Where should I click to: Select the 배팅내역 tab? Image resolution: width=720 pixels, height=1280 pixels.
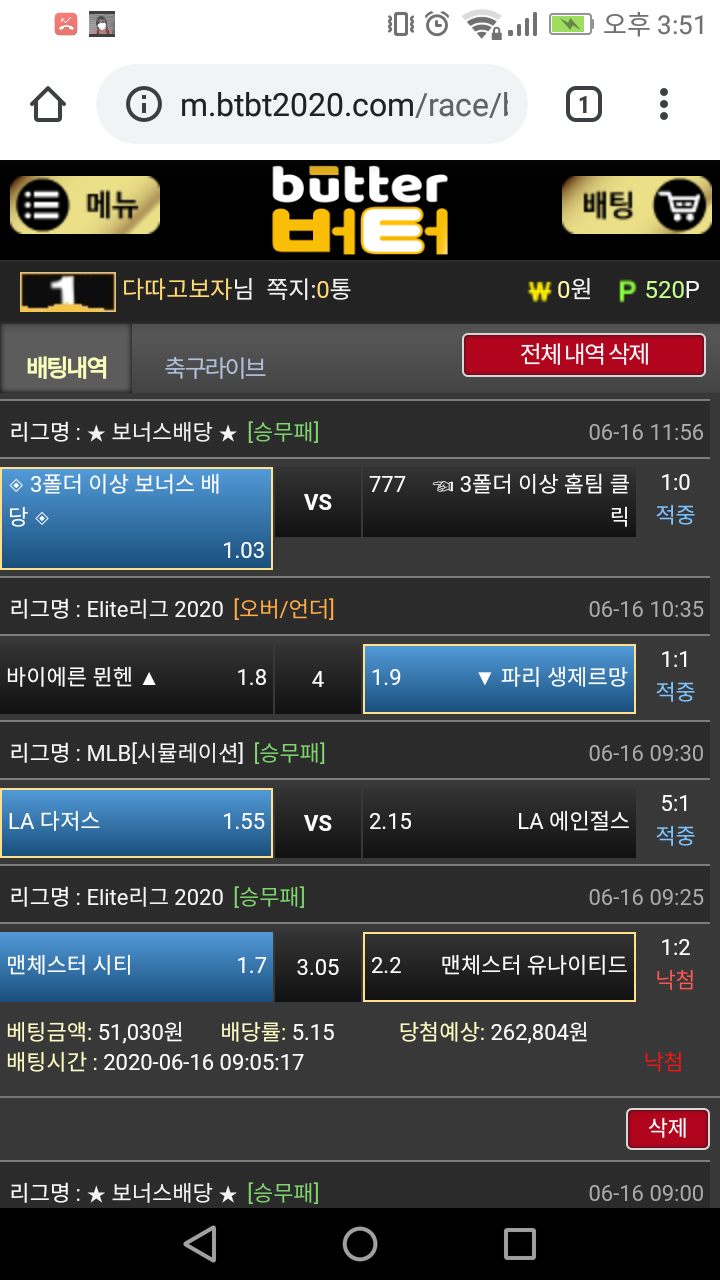67,367
